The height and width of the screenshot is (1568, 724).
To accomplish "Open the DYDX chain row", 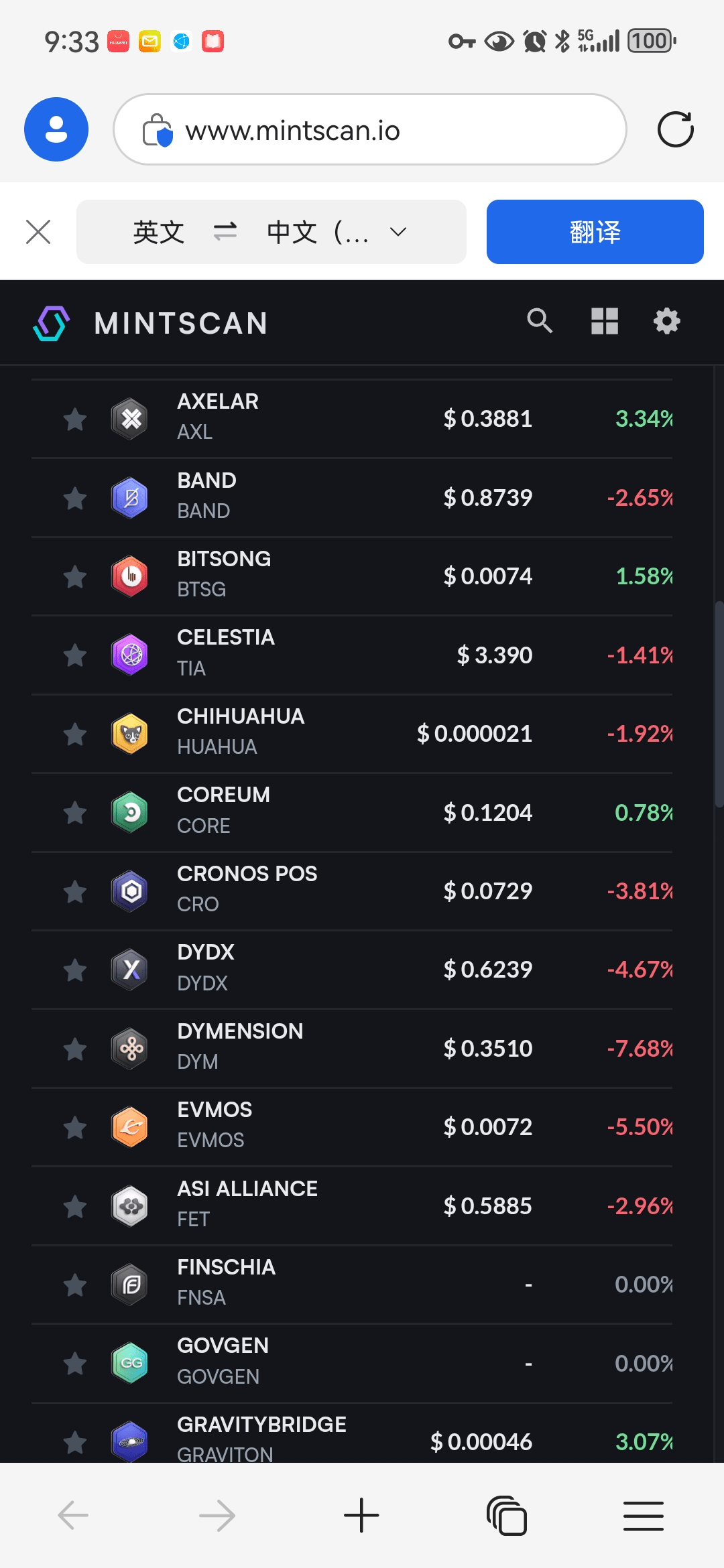I will (352, 970).
